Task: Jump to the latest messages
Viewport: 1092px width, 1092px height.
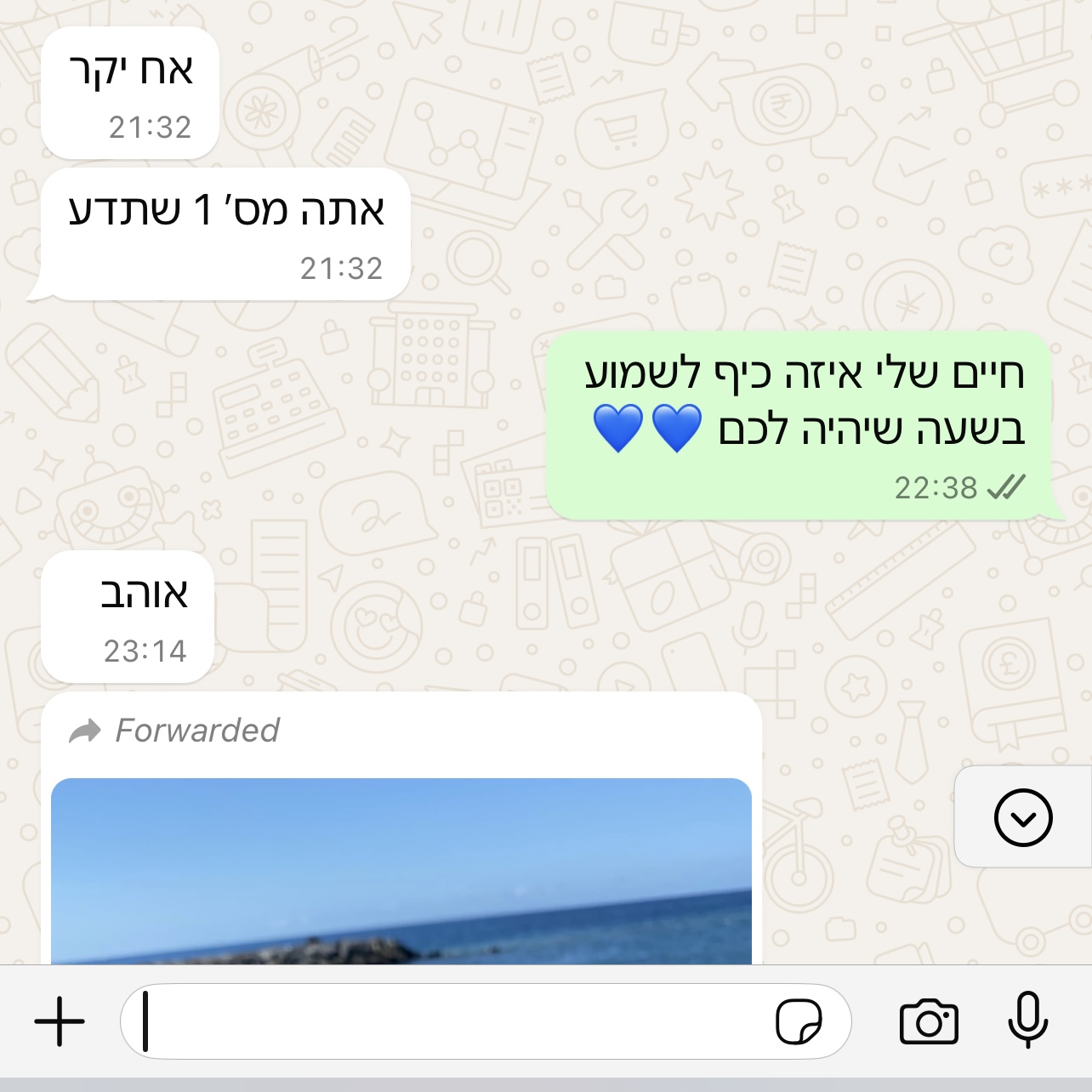Action: (1023, 817)
